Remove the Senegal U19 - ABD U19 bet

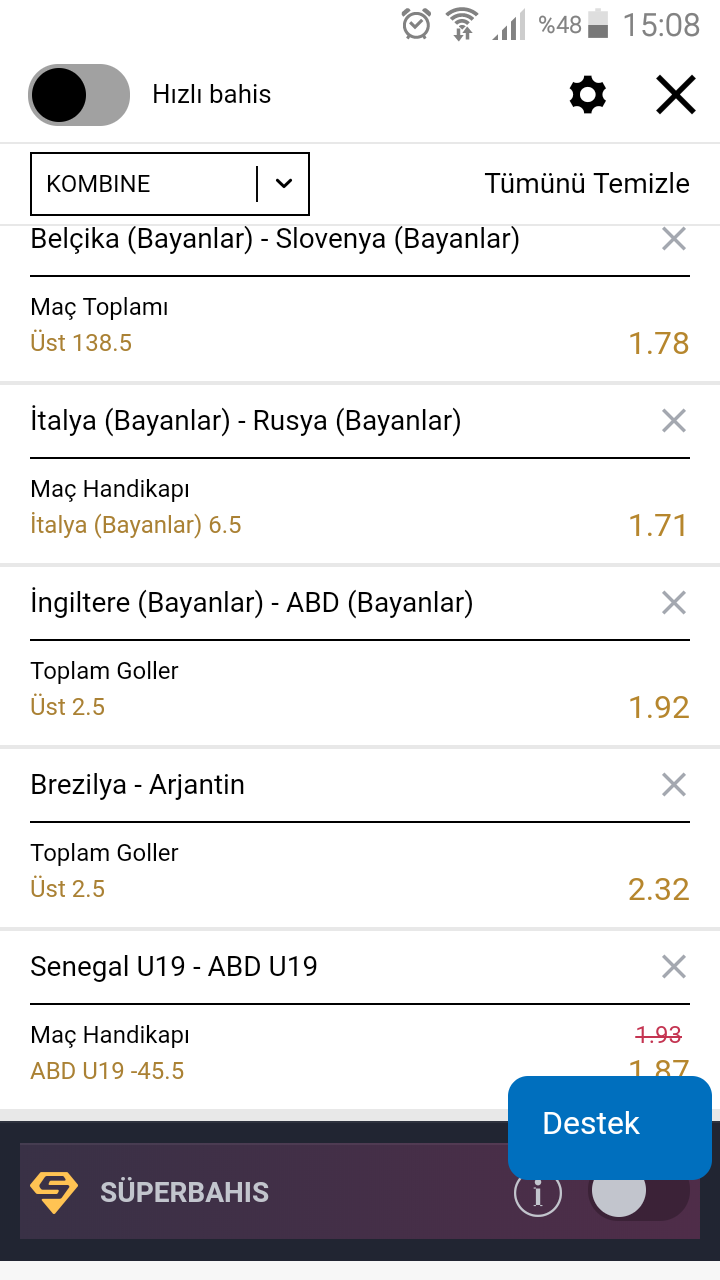(674, 967)
